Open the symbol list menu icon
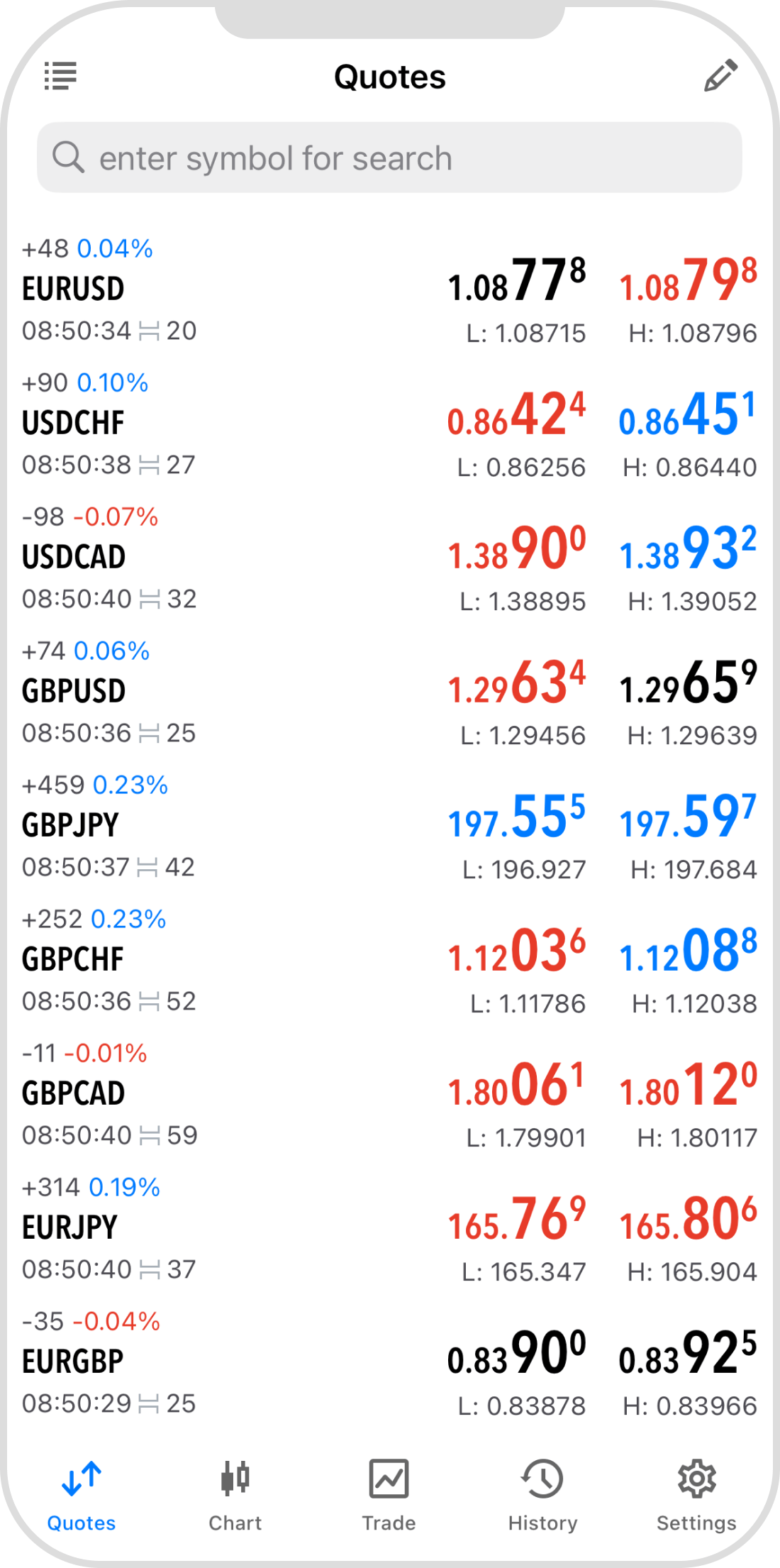 [60, 76]
